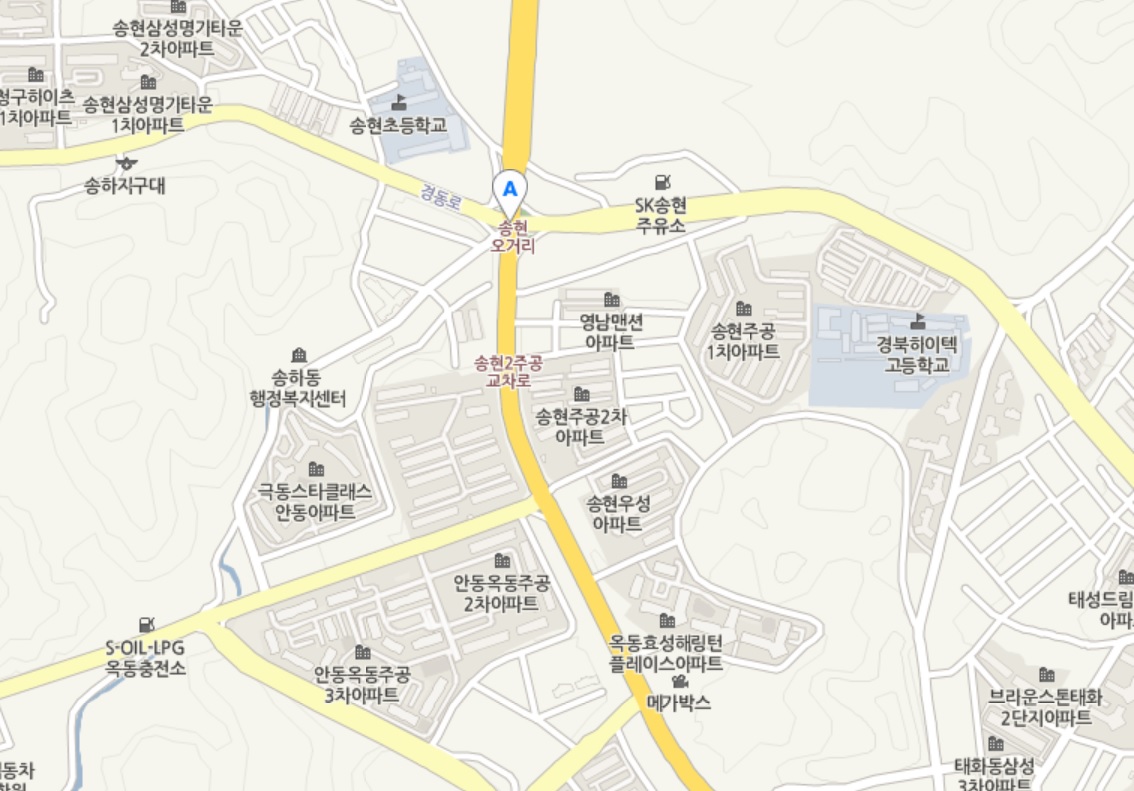Open 영남맨션 아파트 building marker
Viewport: 1134px width, 791px height.
coord(611,299)
